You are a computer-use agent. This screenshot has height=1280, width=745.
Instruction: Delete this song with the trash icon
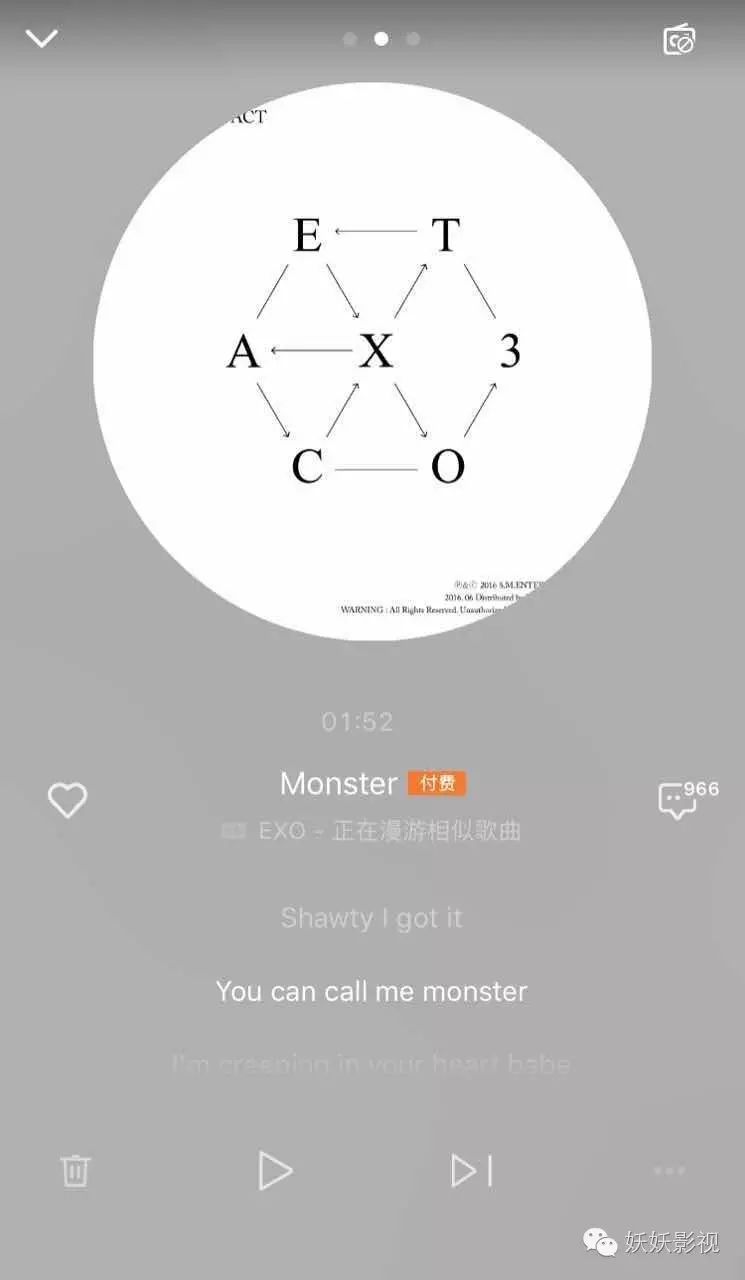pyautogui.click(x=75, y=1170)
